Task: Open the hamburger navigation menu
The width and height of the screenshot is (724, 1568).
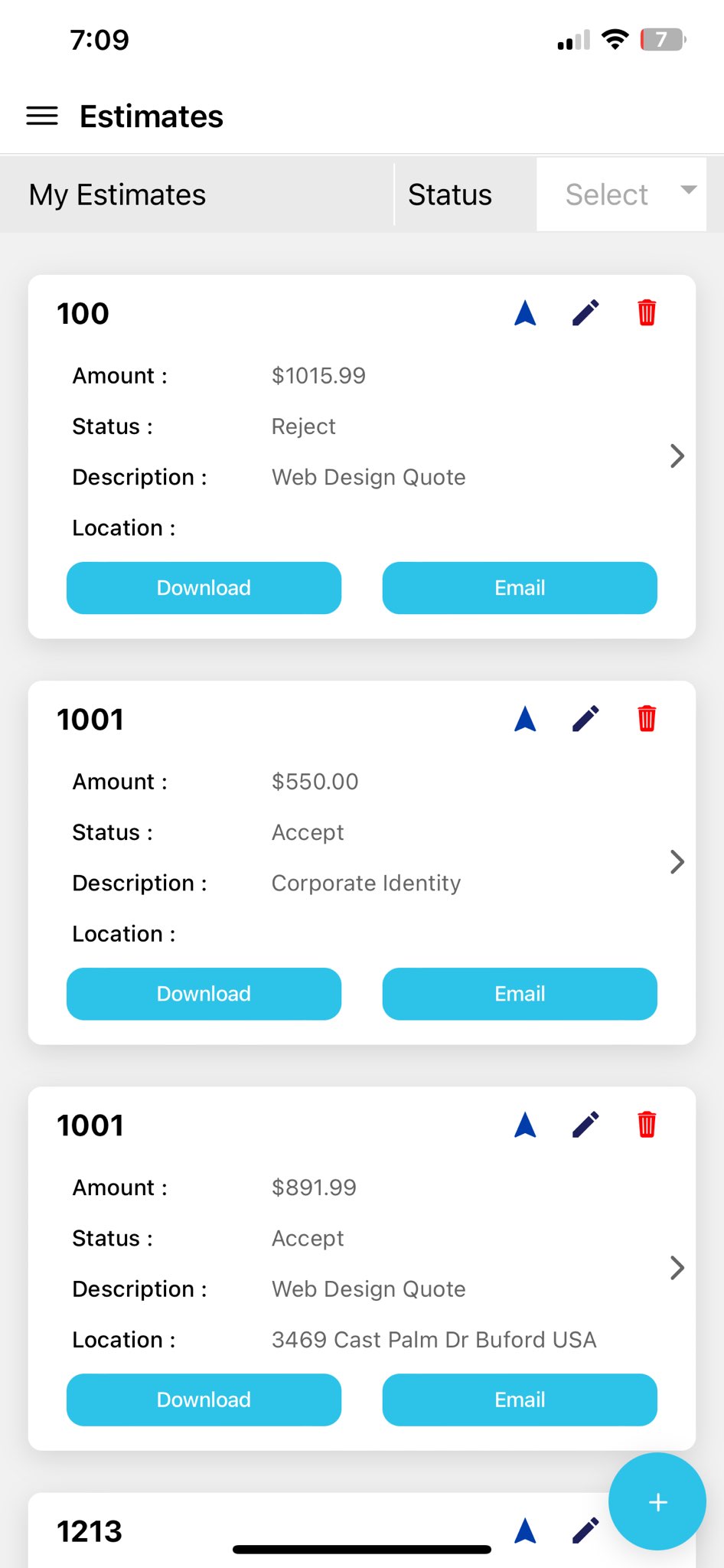Action: pyautogui.click(x=42, y=116)
